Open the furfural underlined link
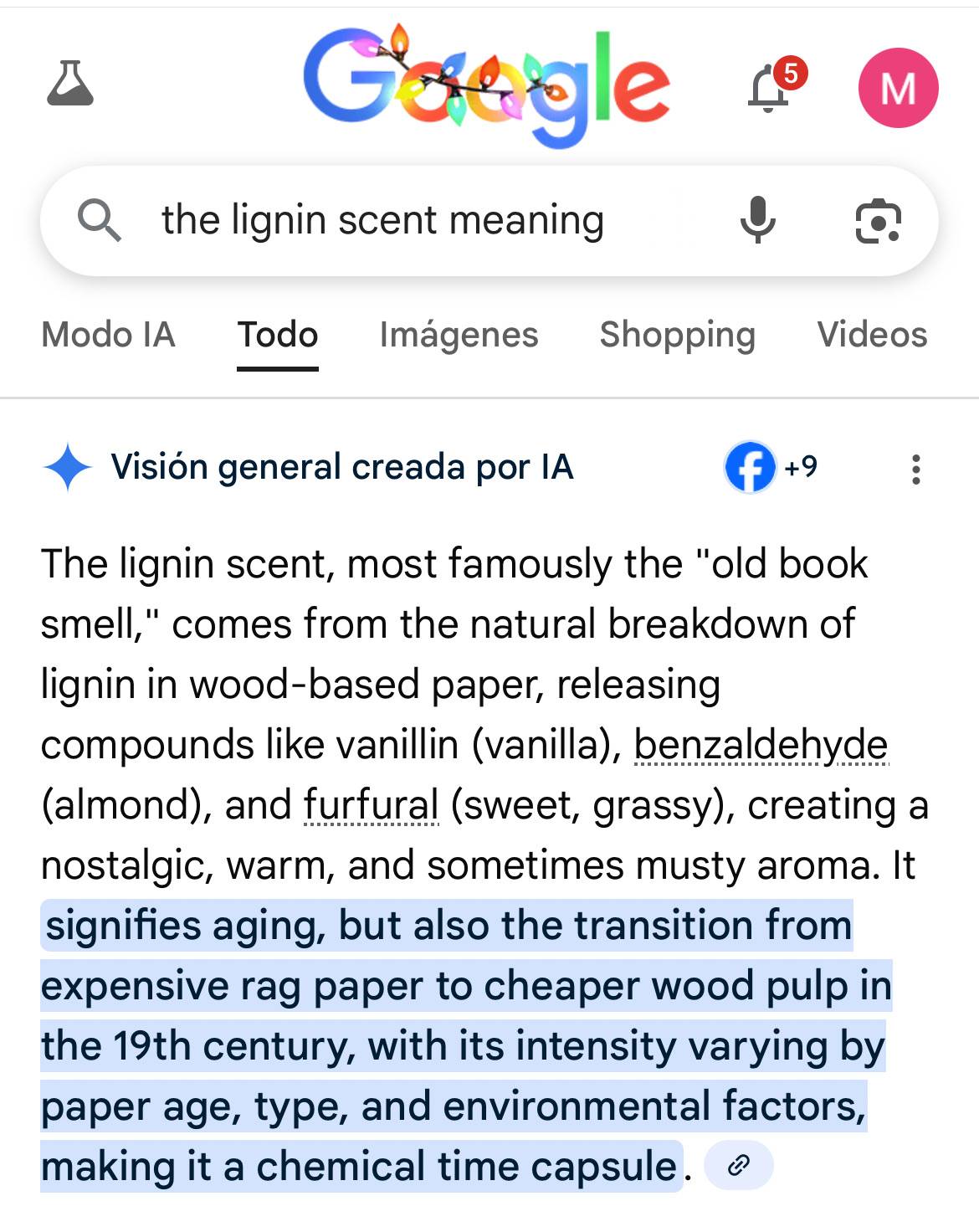Image resolution: width=979 pixels, height=1232 pixels. pos(371,805)
